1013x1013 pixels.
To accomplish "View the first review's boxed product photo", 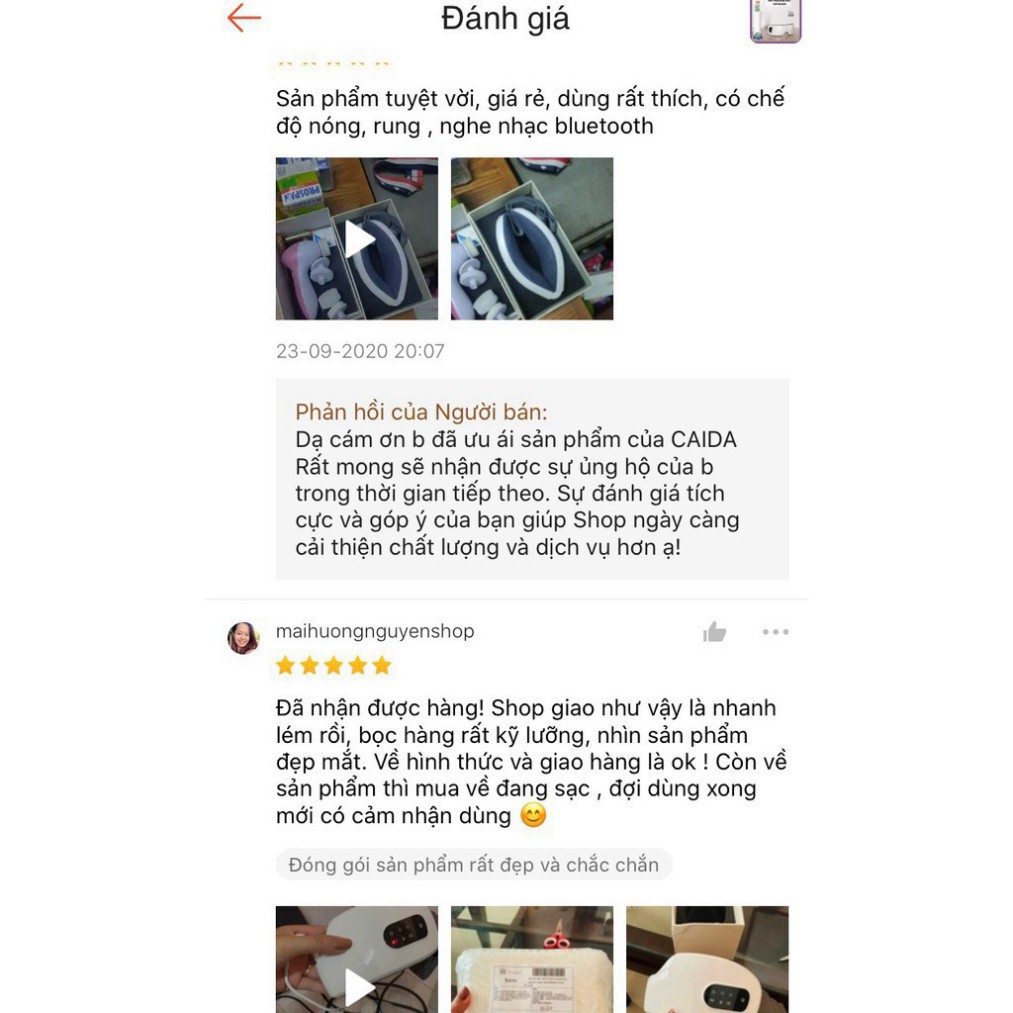I will point(532,239).
